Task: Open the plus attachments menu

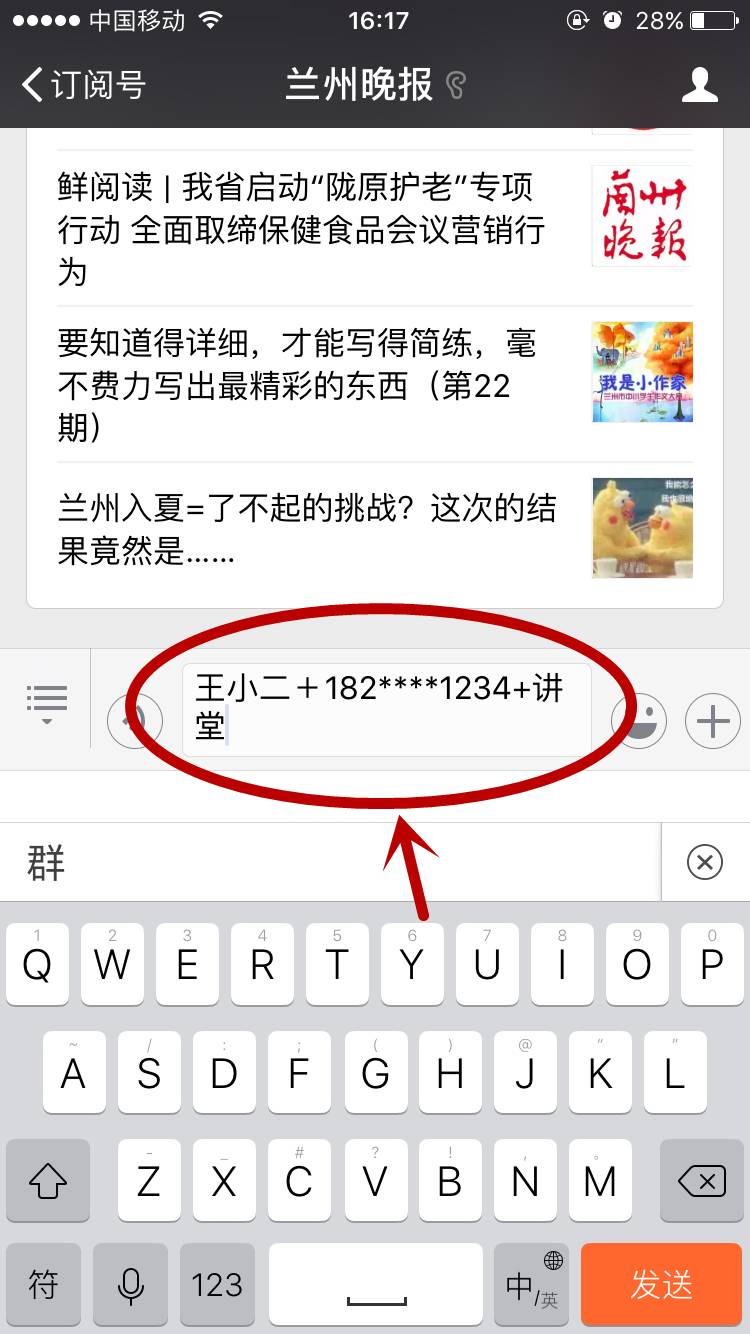Action: [712, 721]
